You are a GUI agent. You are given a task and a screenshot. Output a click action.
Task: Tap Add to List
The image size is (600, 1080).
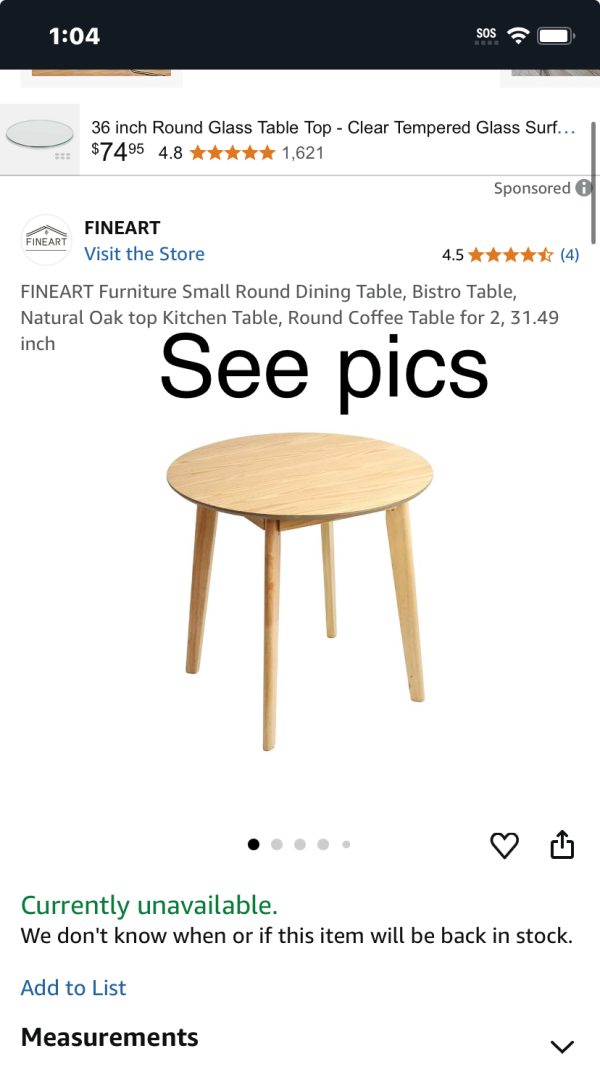pyautogui.click(x=73, y=988)
